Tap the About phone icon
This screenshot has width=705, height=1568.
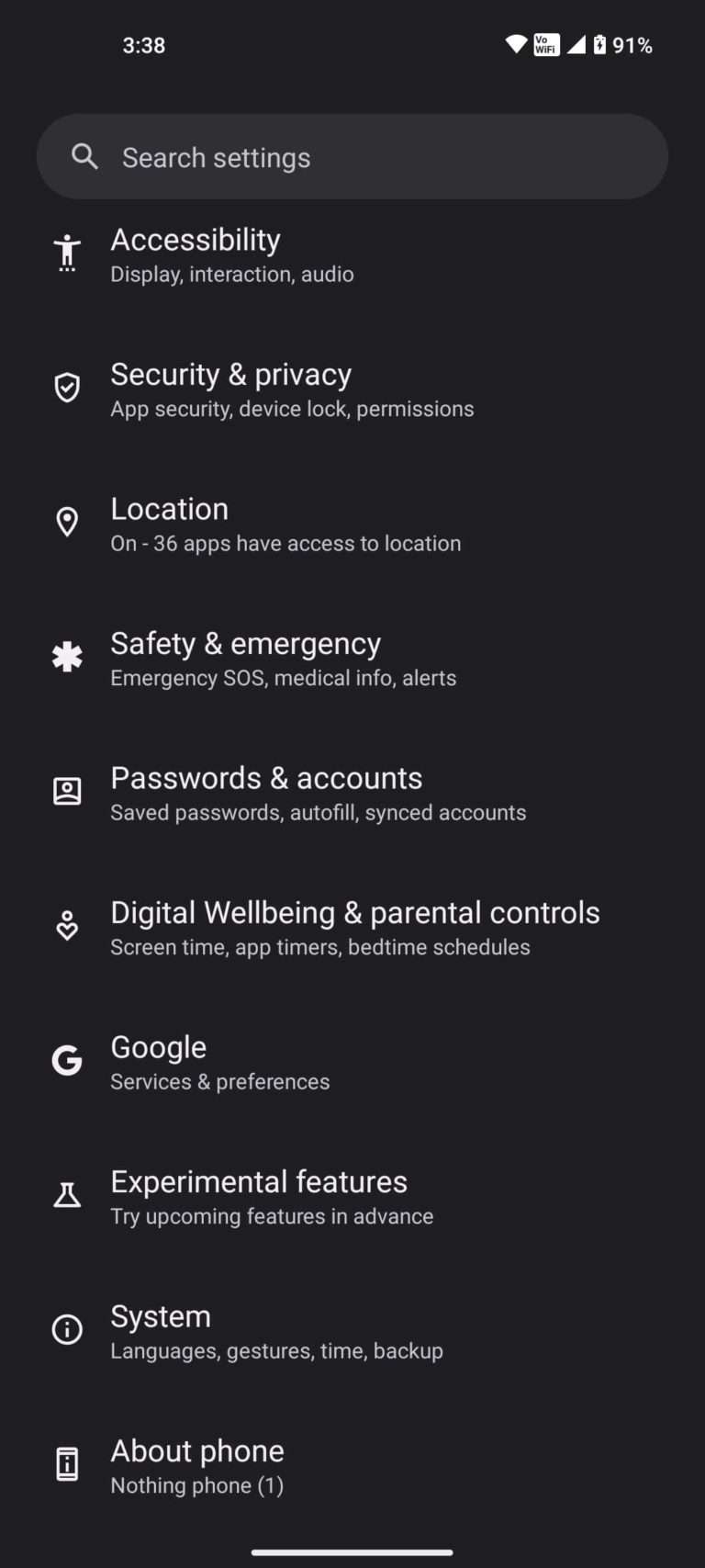pos(67,1464)
